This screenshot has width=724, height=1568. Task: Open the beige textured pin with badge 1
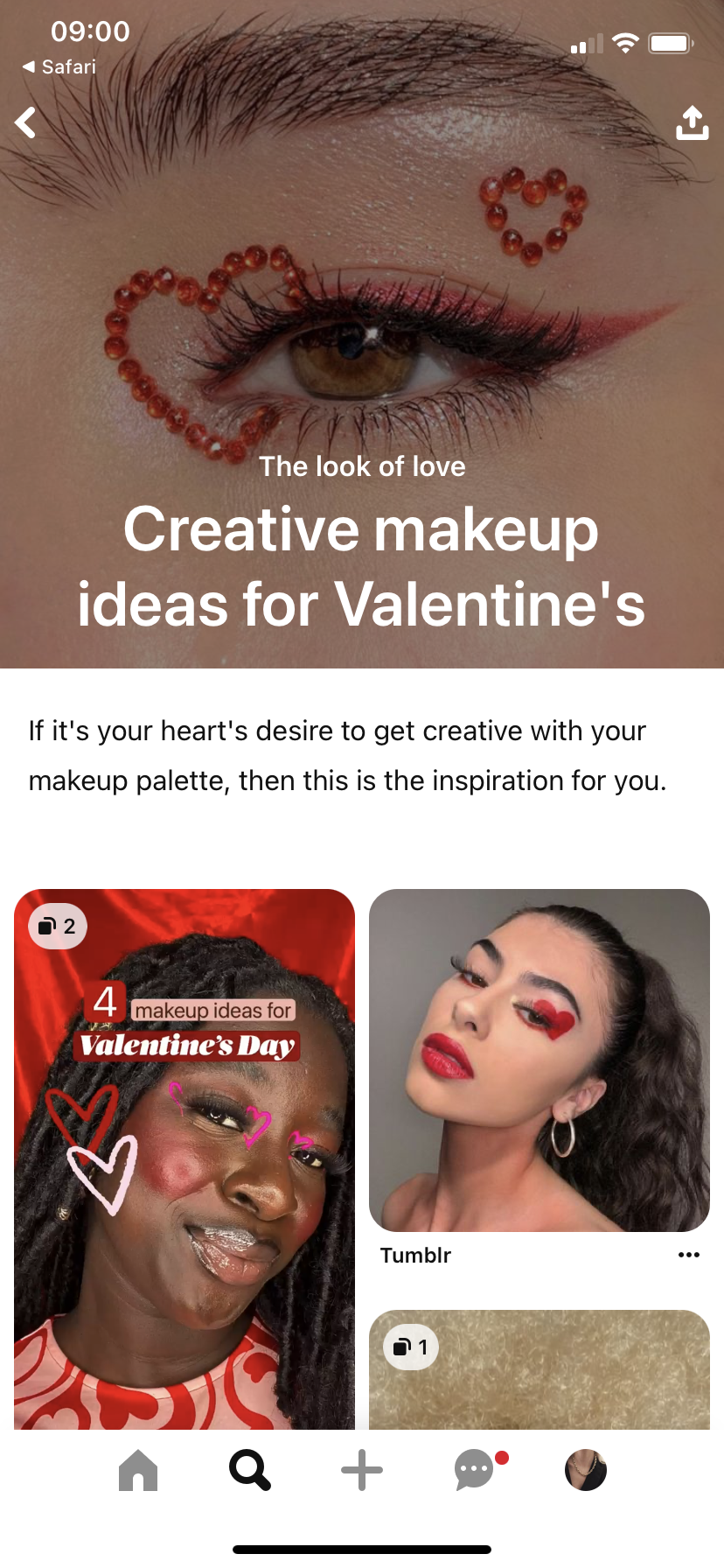pos(540,1369)
